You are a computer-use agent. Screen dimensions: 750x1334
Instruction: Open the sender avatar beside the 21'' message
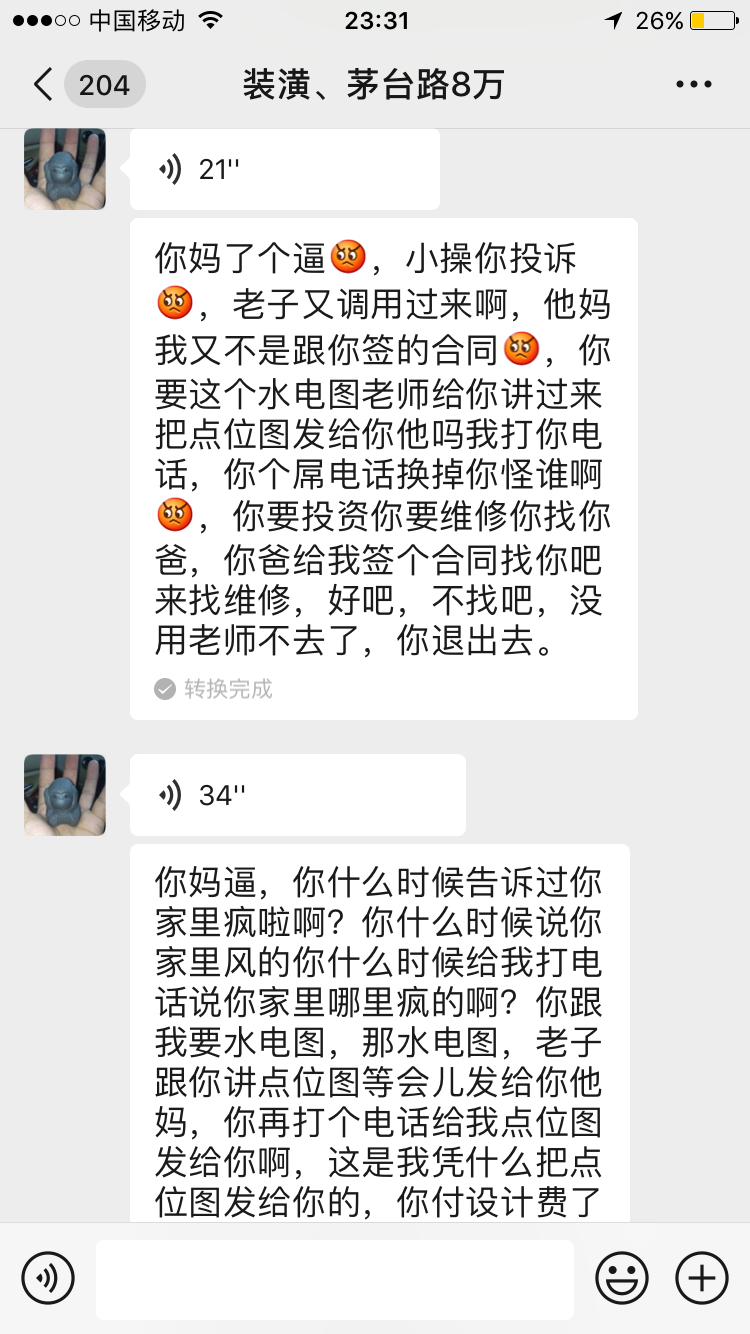click(x=65, y=169)
